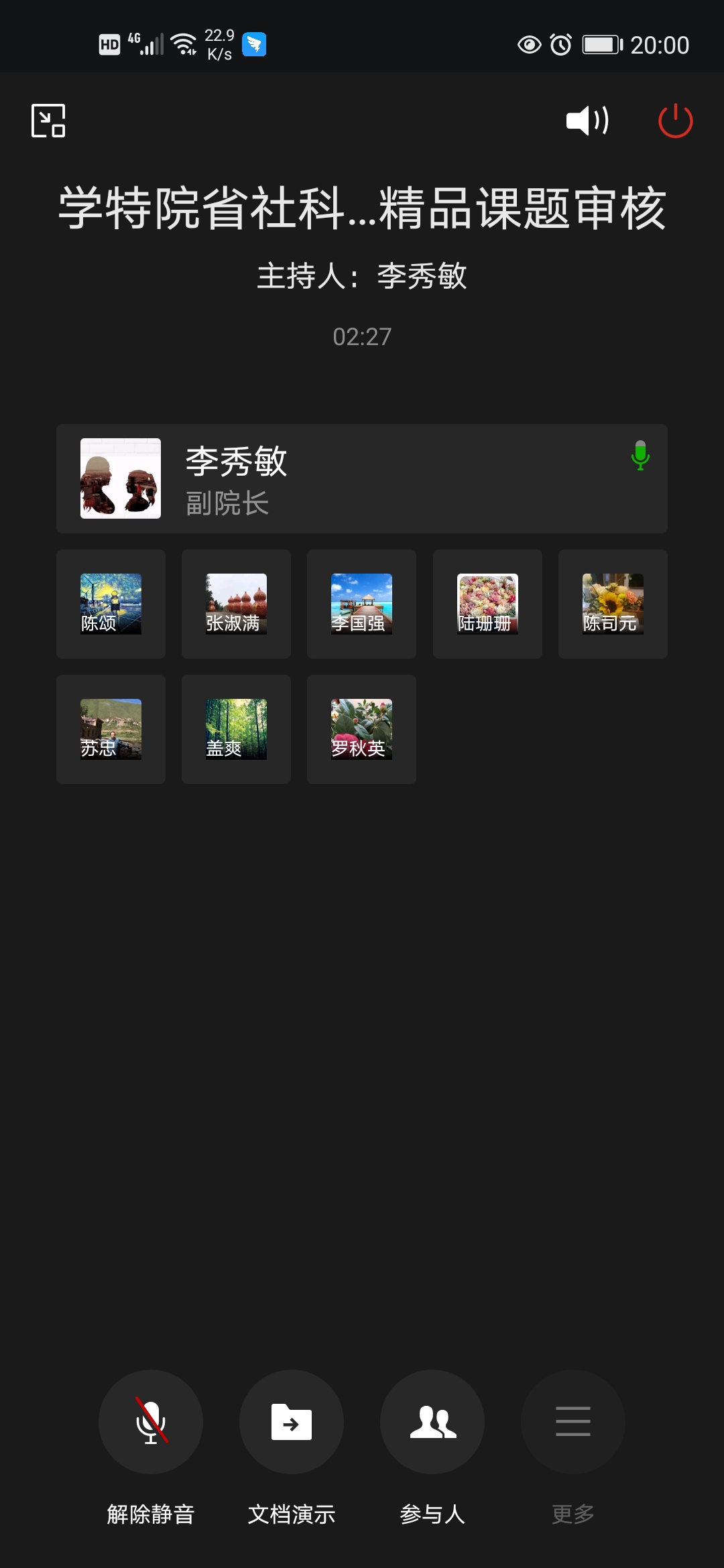724x1568 pixels.
Task: Open participant 陈颂's tile
Action: pos(111,604)
